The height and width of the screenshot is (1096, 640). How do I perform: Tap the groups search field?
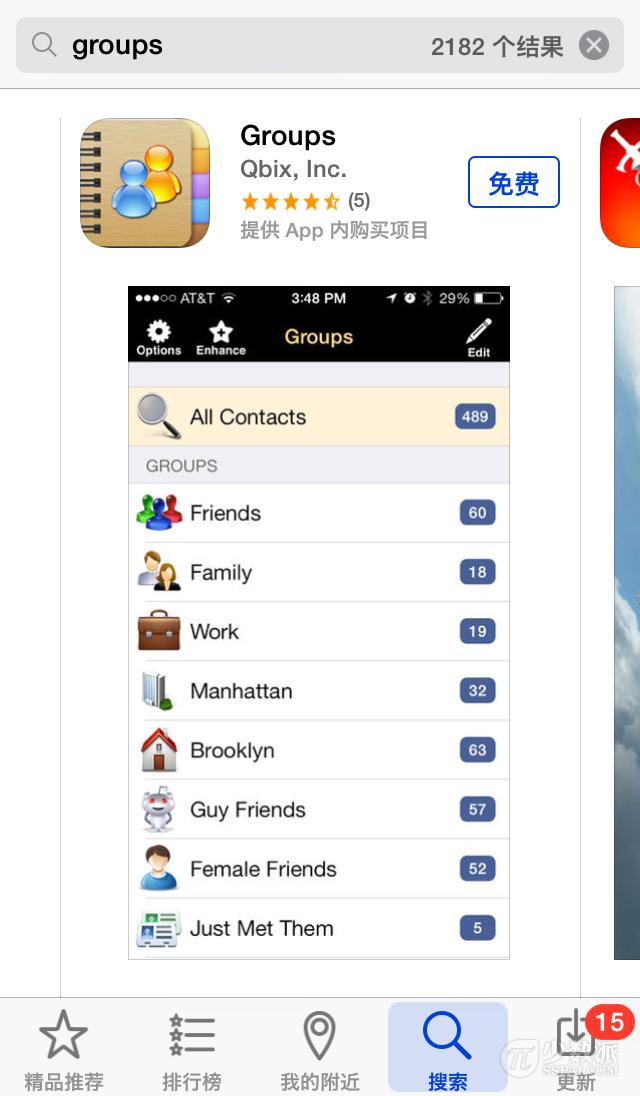click(240, 46)
